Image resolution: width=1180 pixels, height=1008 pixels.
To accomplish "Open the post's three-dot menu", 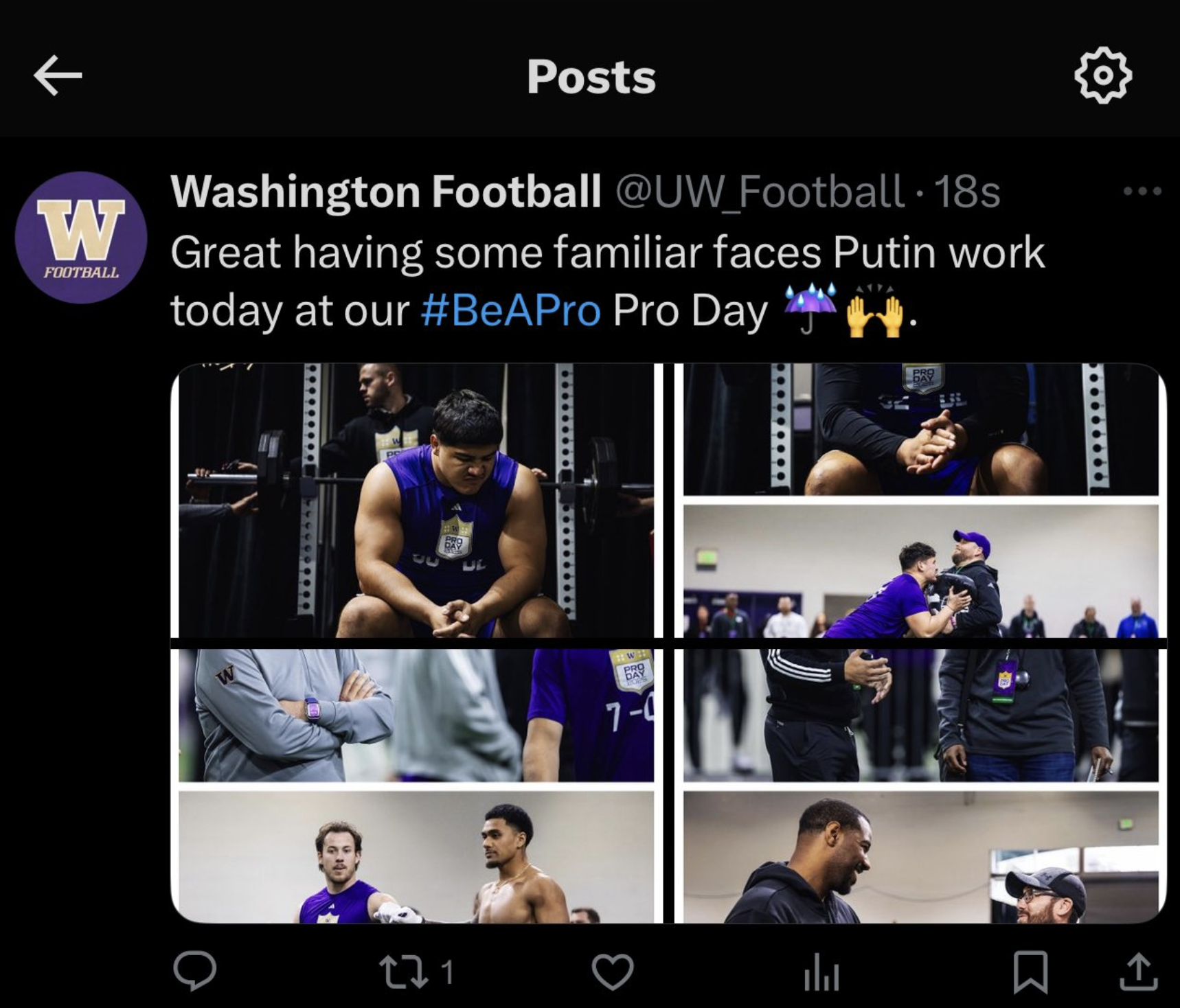I will [1142, 192].
